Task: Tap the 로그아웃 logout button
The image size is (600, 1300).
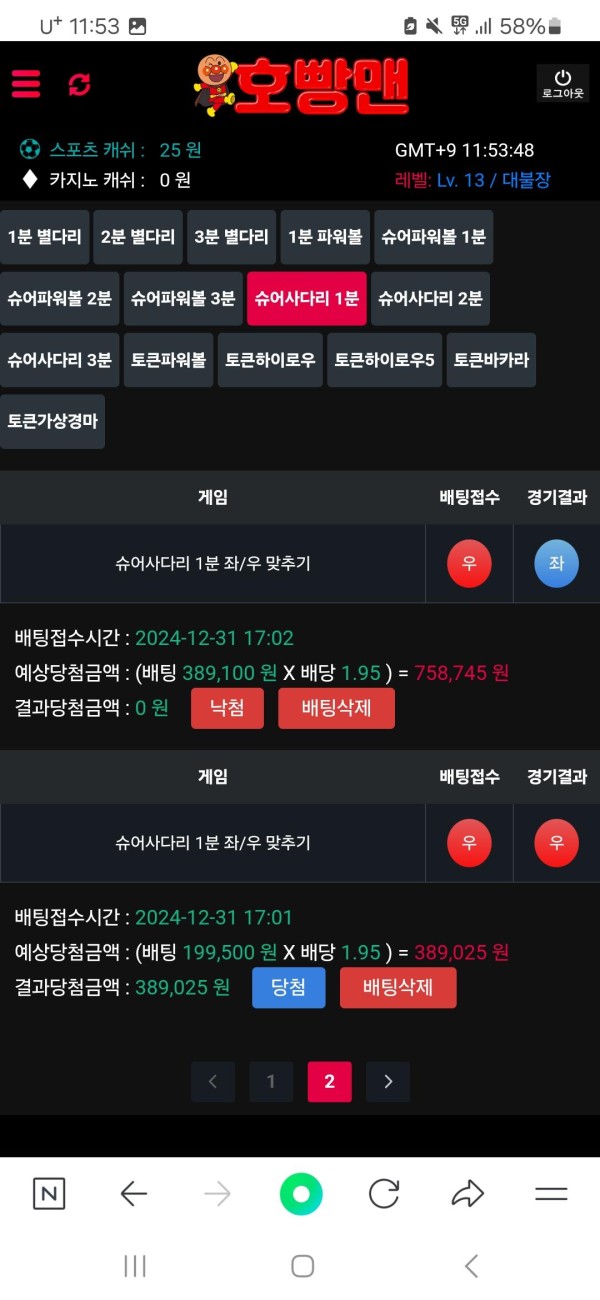Action: pos(562,83)
